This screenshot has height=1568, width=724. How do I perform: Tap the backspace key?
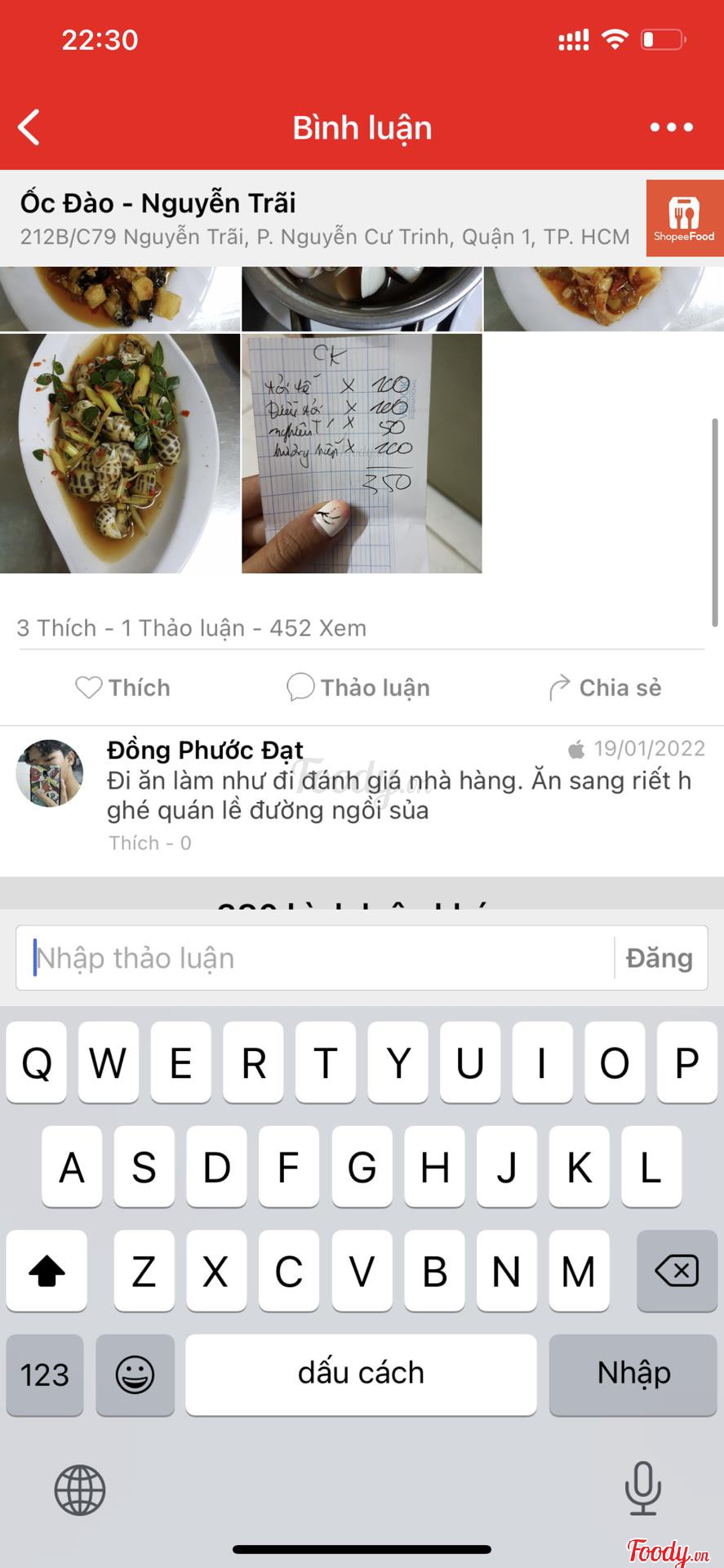pos(676,1271)
